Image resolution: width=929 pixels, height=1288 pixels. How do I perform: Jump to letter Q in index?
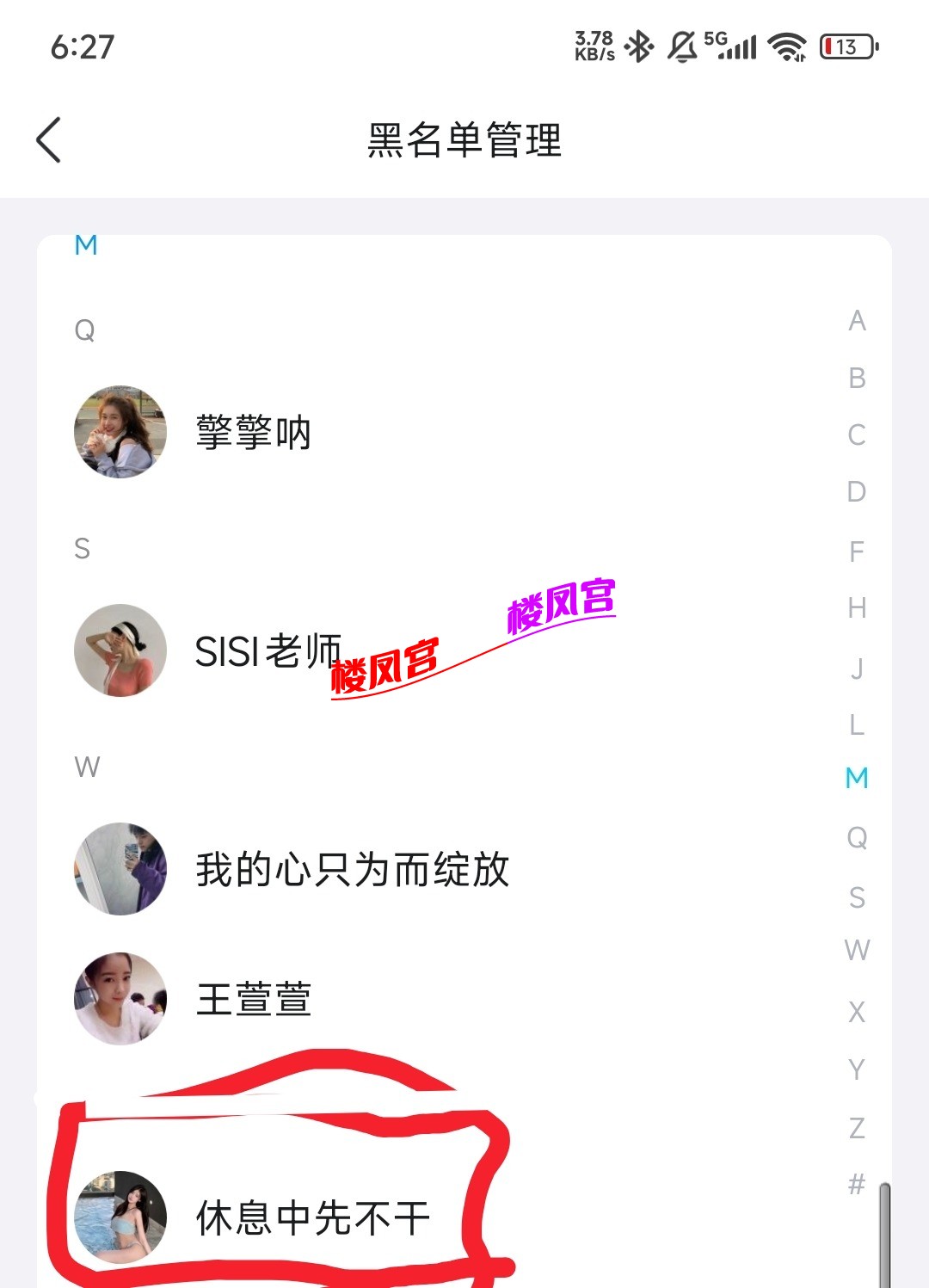click(857, 837)
